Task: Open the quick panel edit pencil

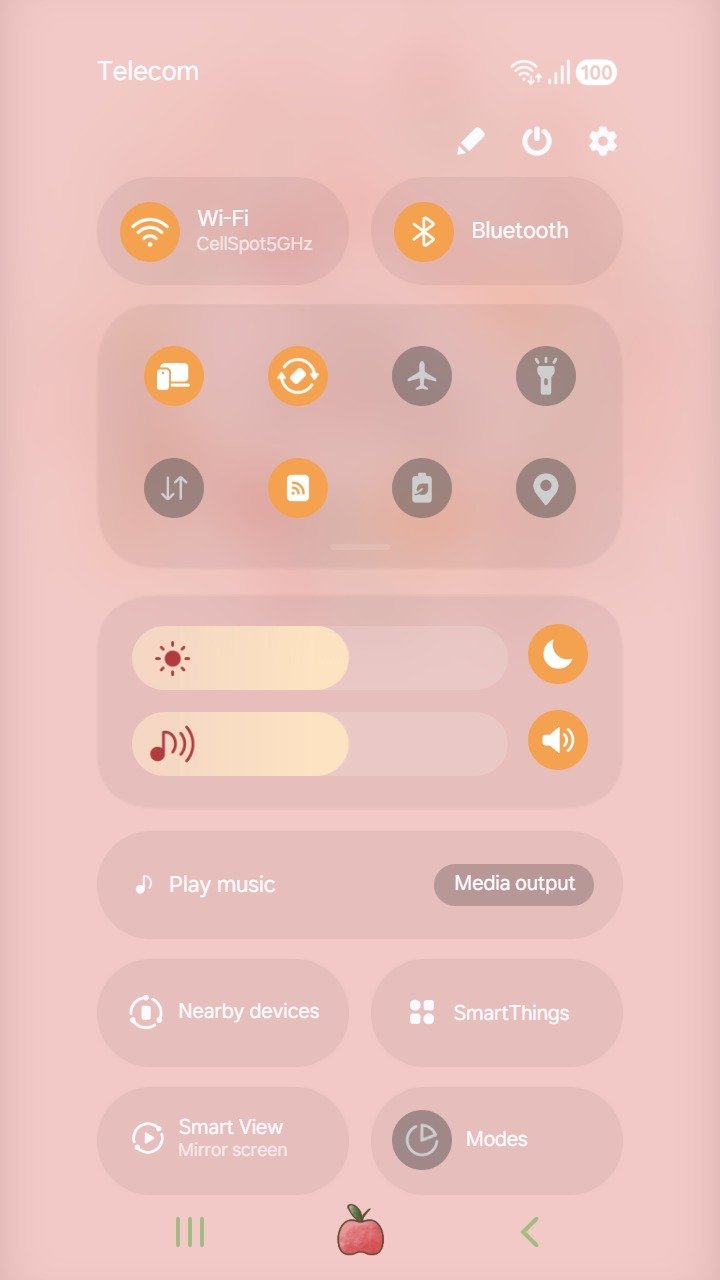Action: (470, 142)
